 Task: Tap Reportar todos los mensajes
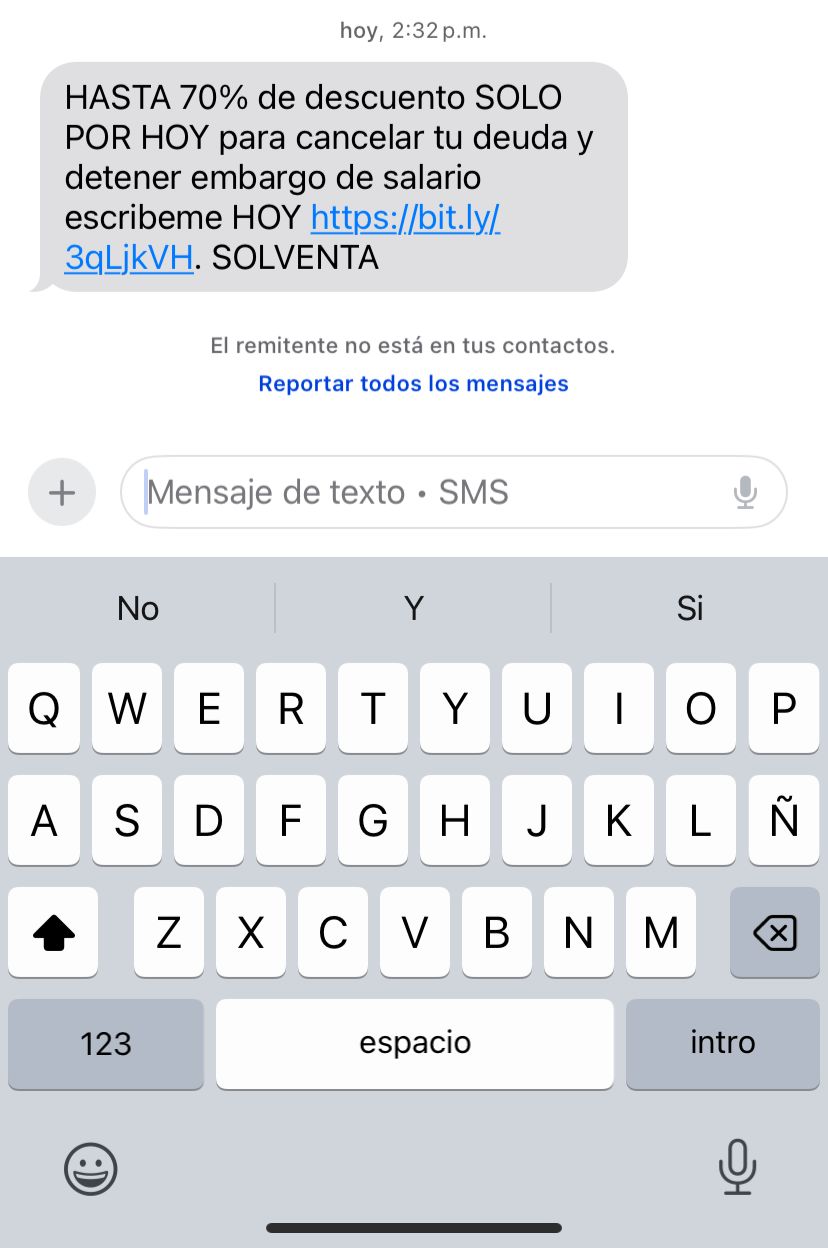click(x=413, y=384)
